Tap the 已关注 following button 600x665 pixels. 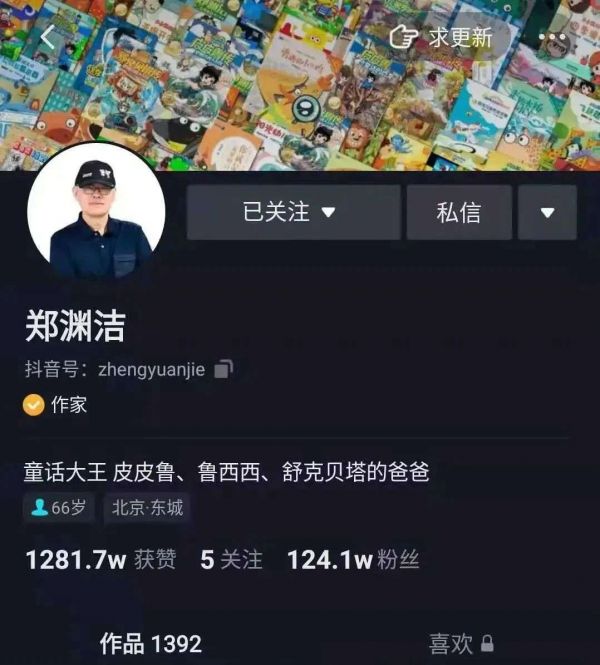293,212
